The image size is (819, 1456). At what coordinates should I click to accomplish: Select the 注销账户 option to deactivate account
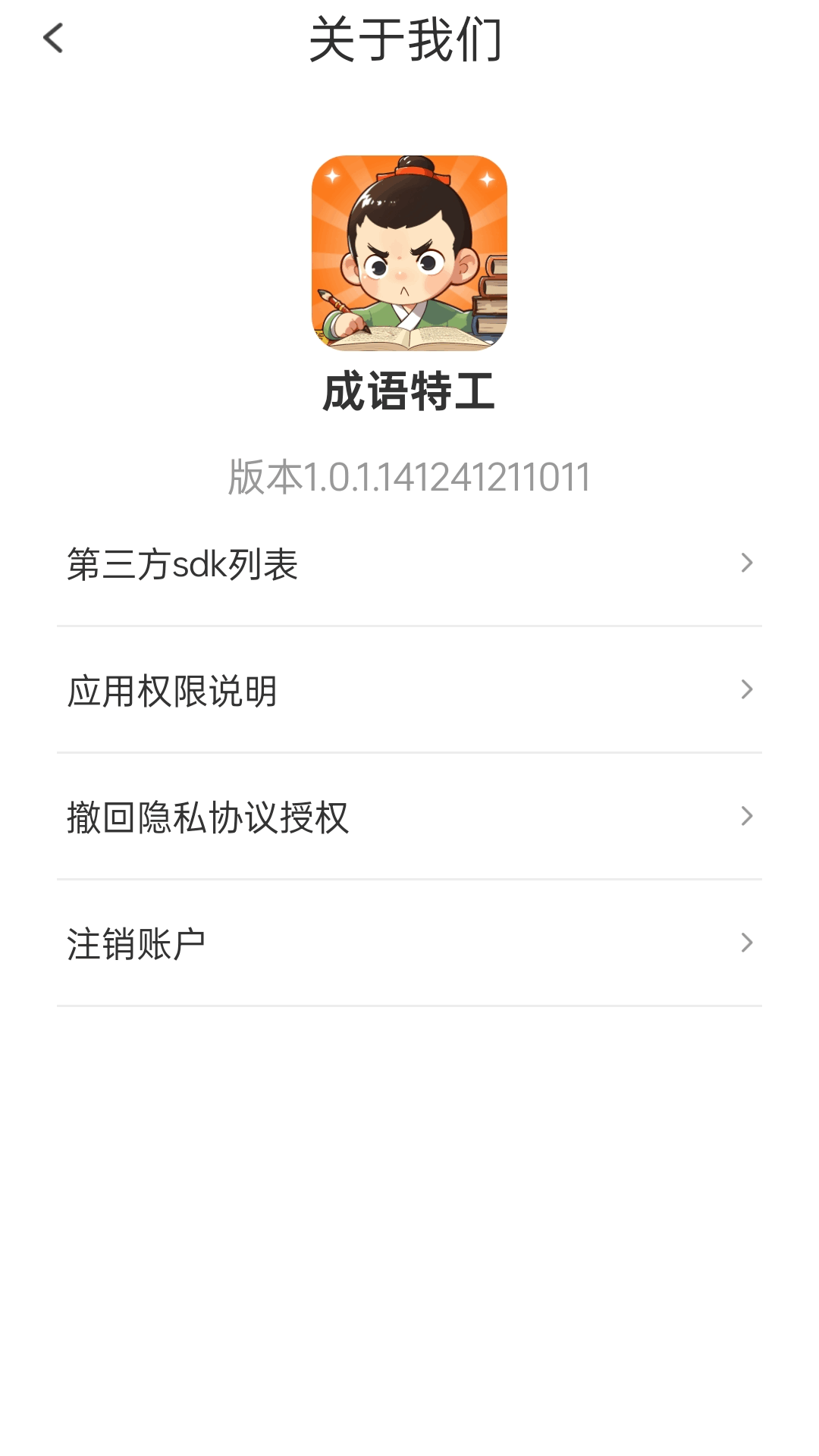point(409,943)
